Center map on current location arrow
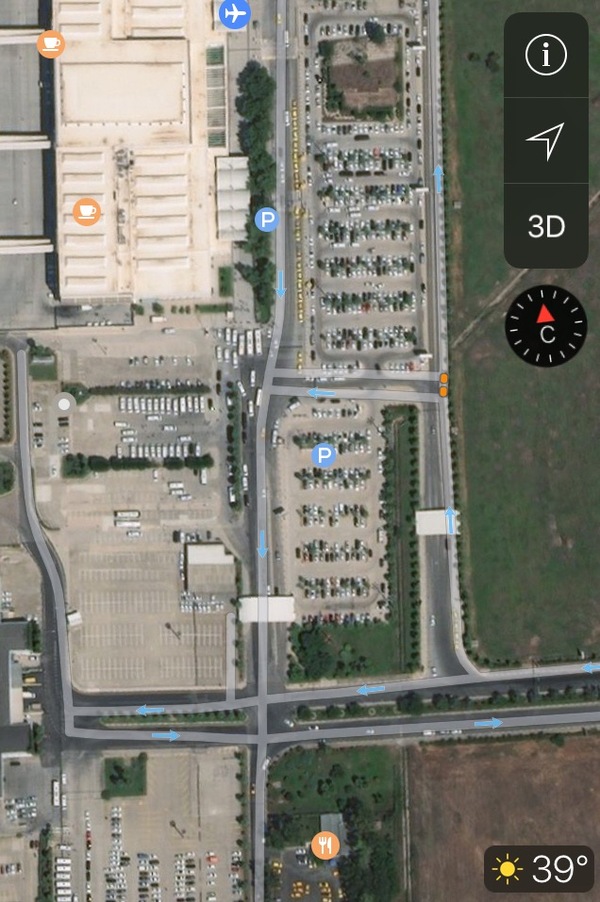The image size is (600, 902). 546,141
